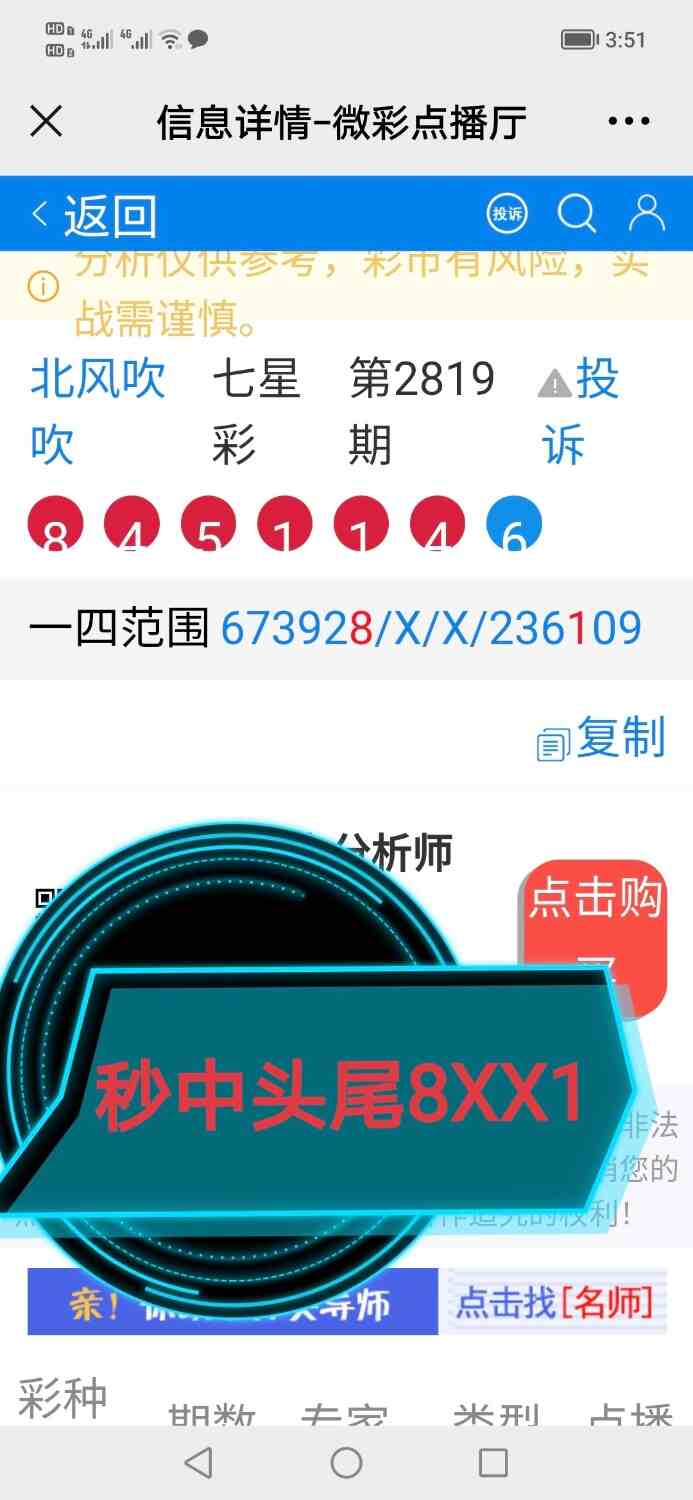The height and width of the screenshot is (1500, 693).
Task: Open the three-dot overflow menu
Action: [629, 122]
